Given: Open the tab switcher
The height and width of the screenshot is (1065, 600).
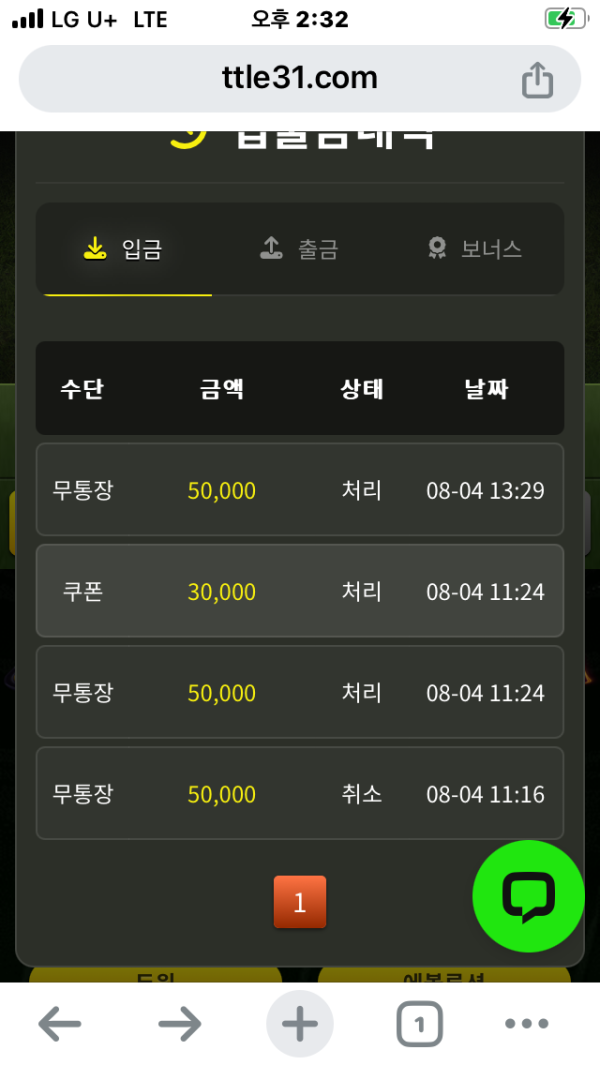Looking at the screenshot, I should pos(420,1024).
